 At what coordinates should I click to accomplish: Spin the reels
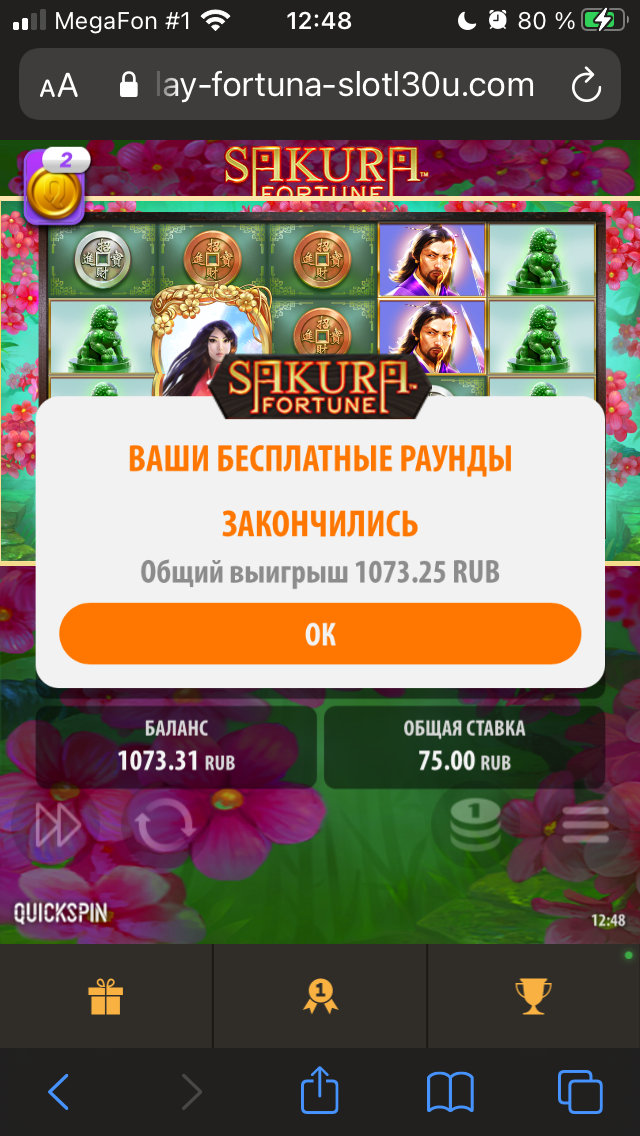click(165, 825)
